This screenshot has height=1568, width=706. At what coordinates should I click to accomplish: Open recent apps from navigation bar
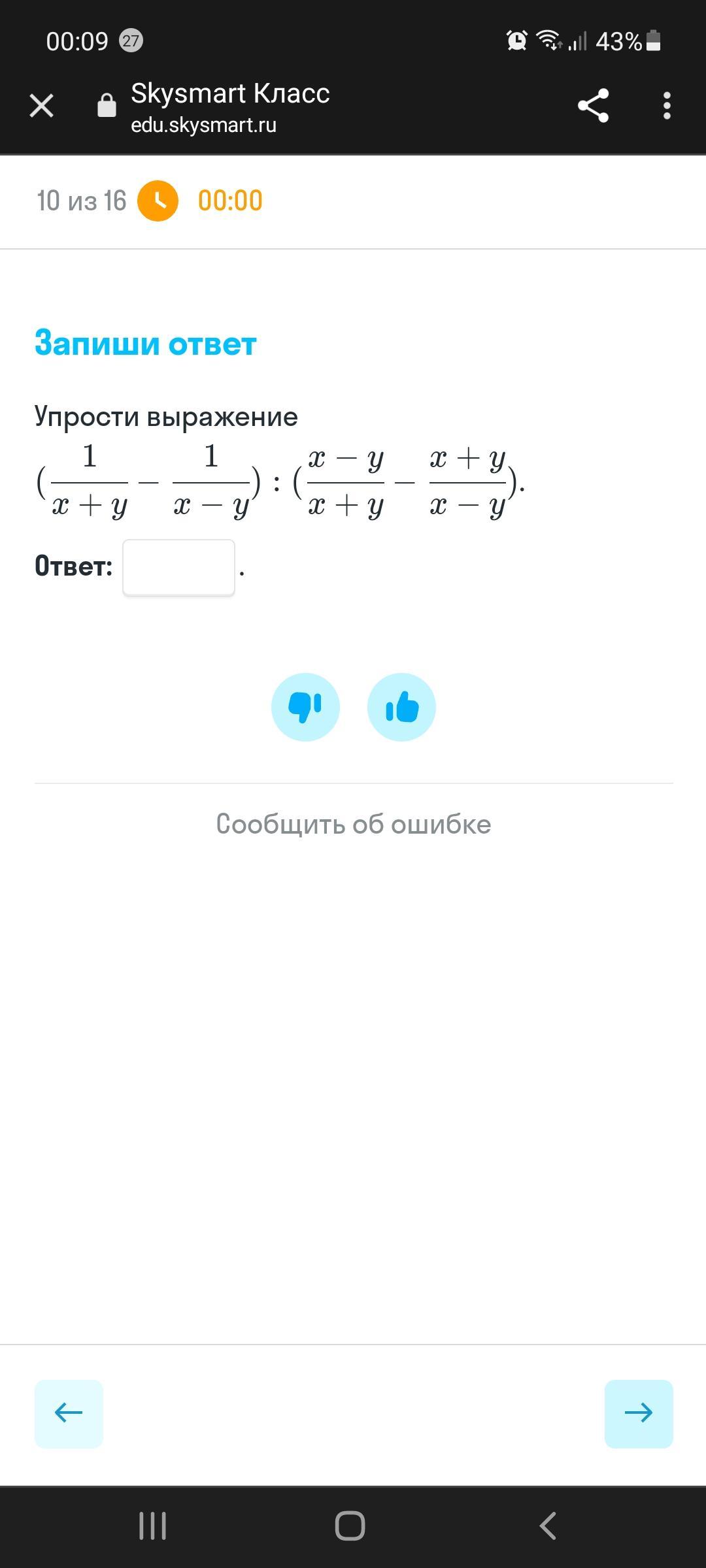(x=153, y=1526)
